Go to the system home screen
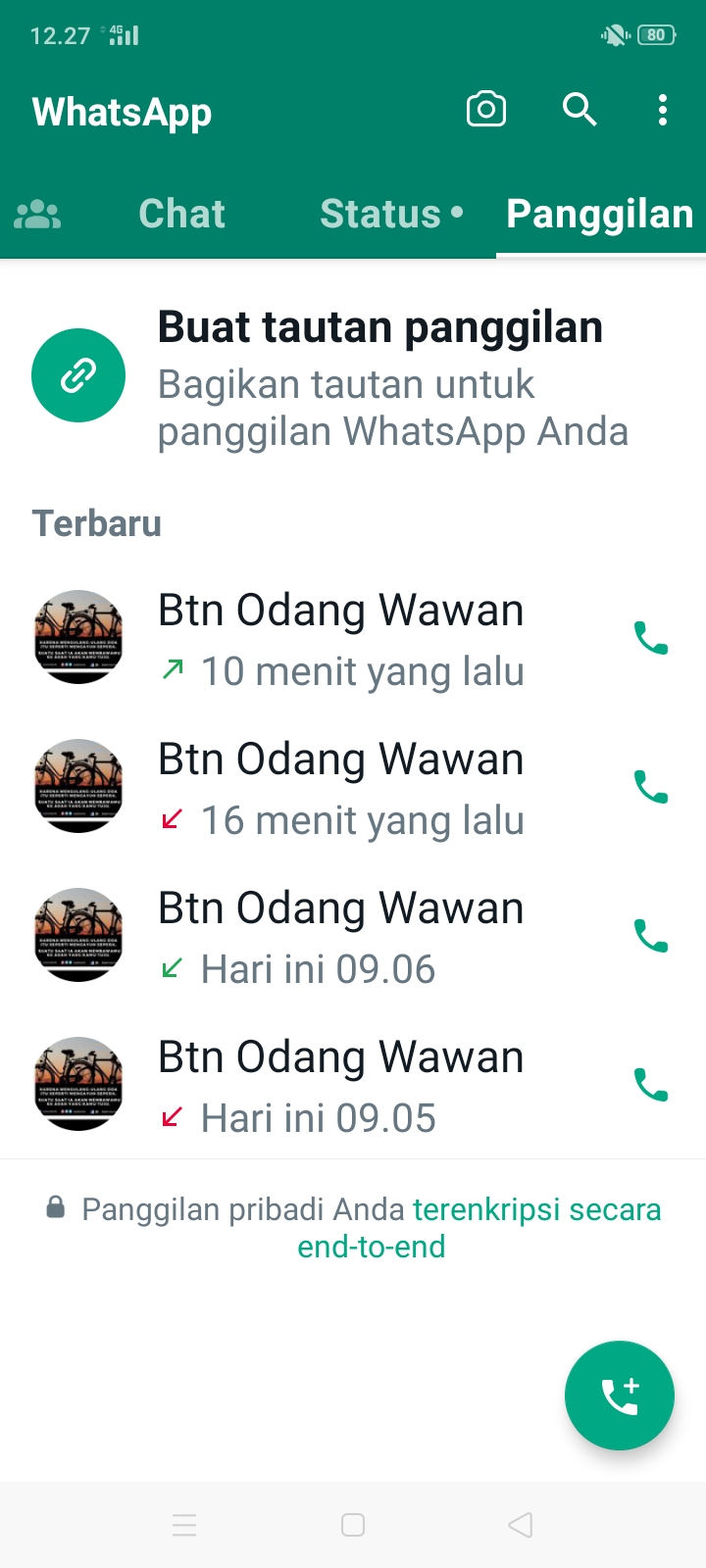The width and height of the screenshot is (706, 1568). point(353,1525)
